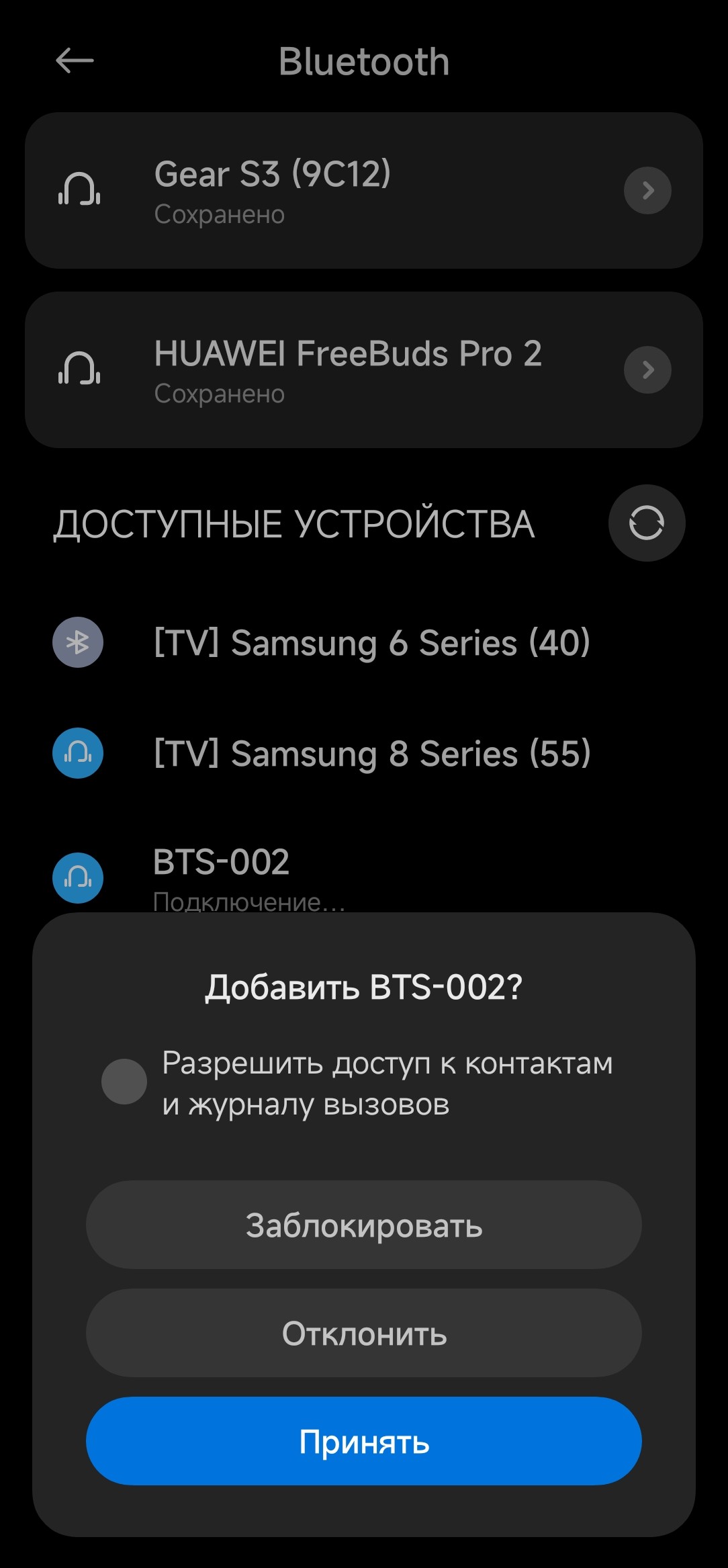This screenshot has height=1568, width=728.
Task: Allow access to contacts and call log
Action: 124,1082
